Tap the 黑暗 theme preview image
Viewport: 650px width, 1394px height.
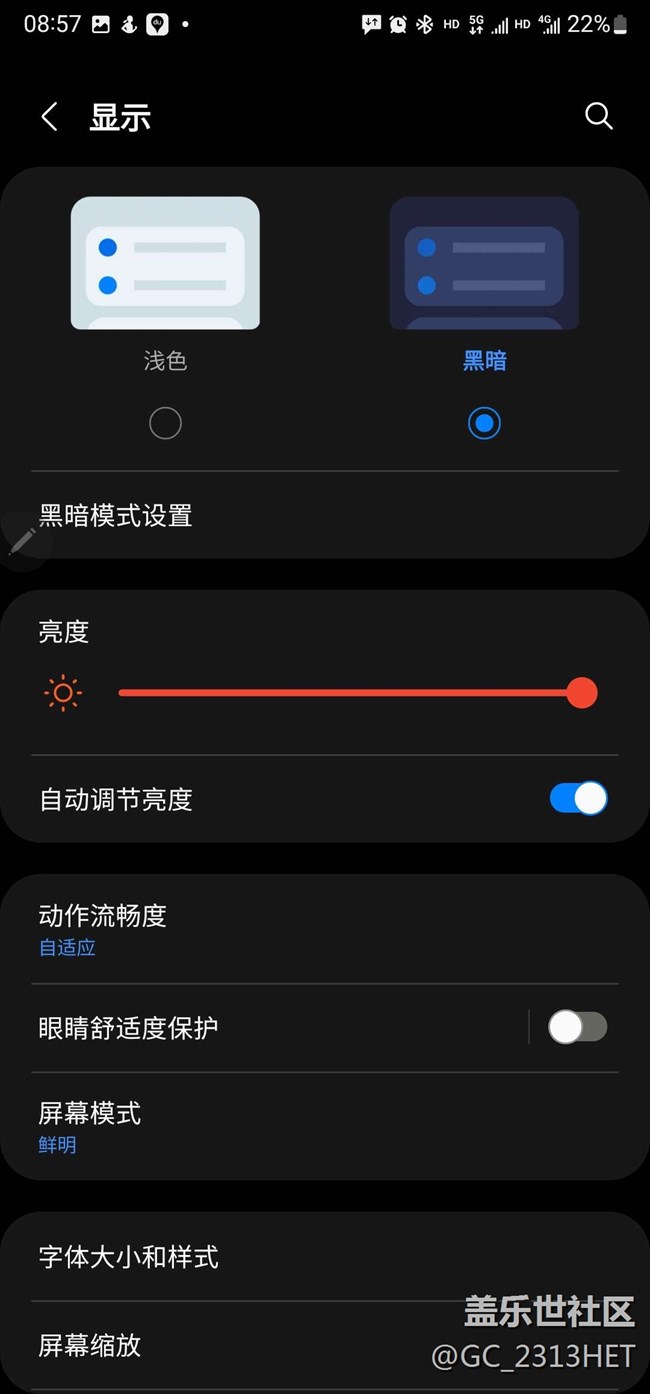coord(484,263)
